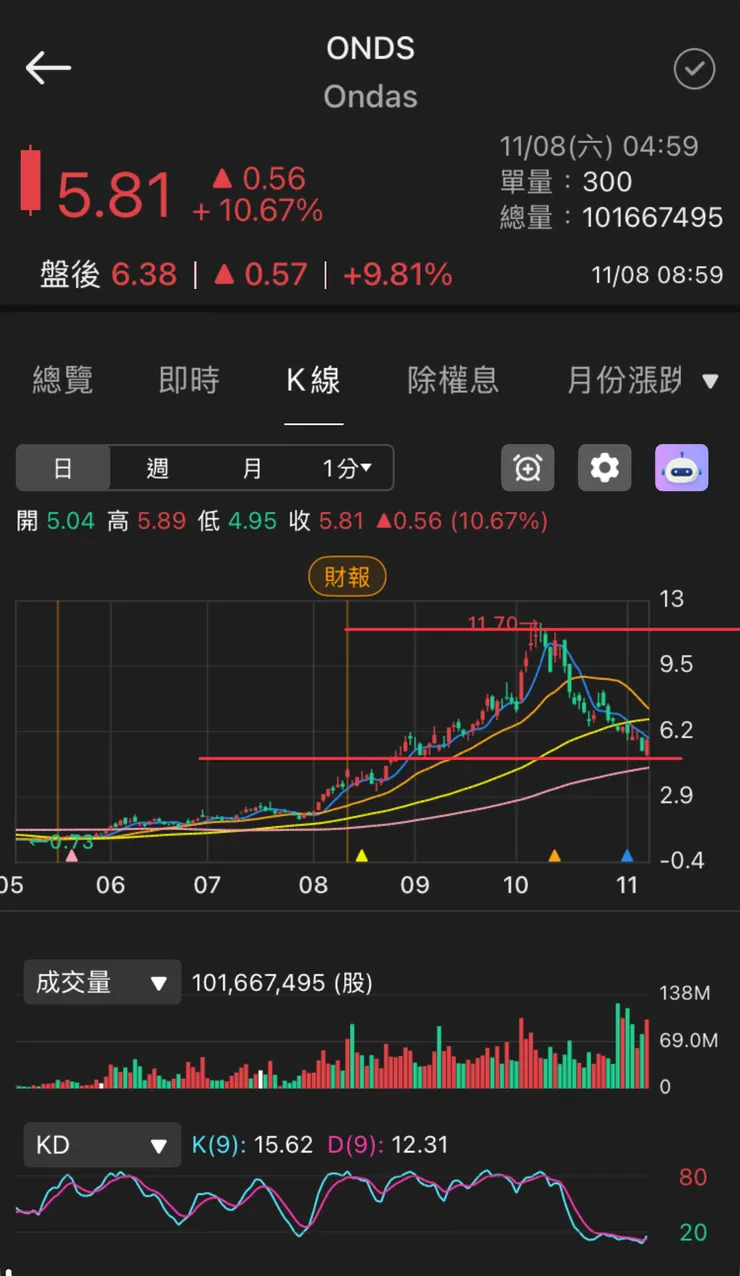The height and width of the screenshot is (1276, 740).
Task: Open the chart alarm zoom tool
Action: tap(527, 467)
